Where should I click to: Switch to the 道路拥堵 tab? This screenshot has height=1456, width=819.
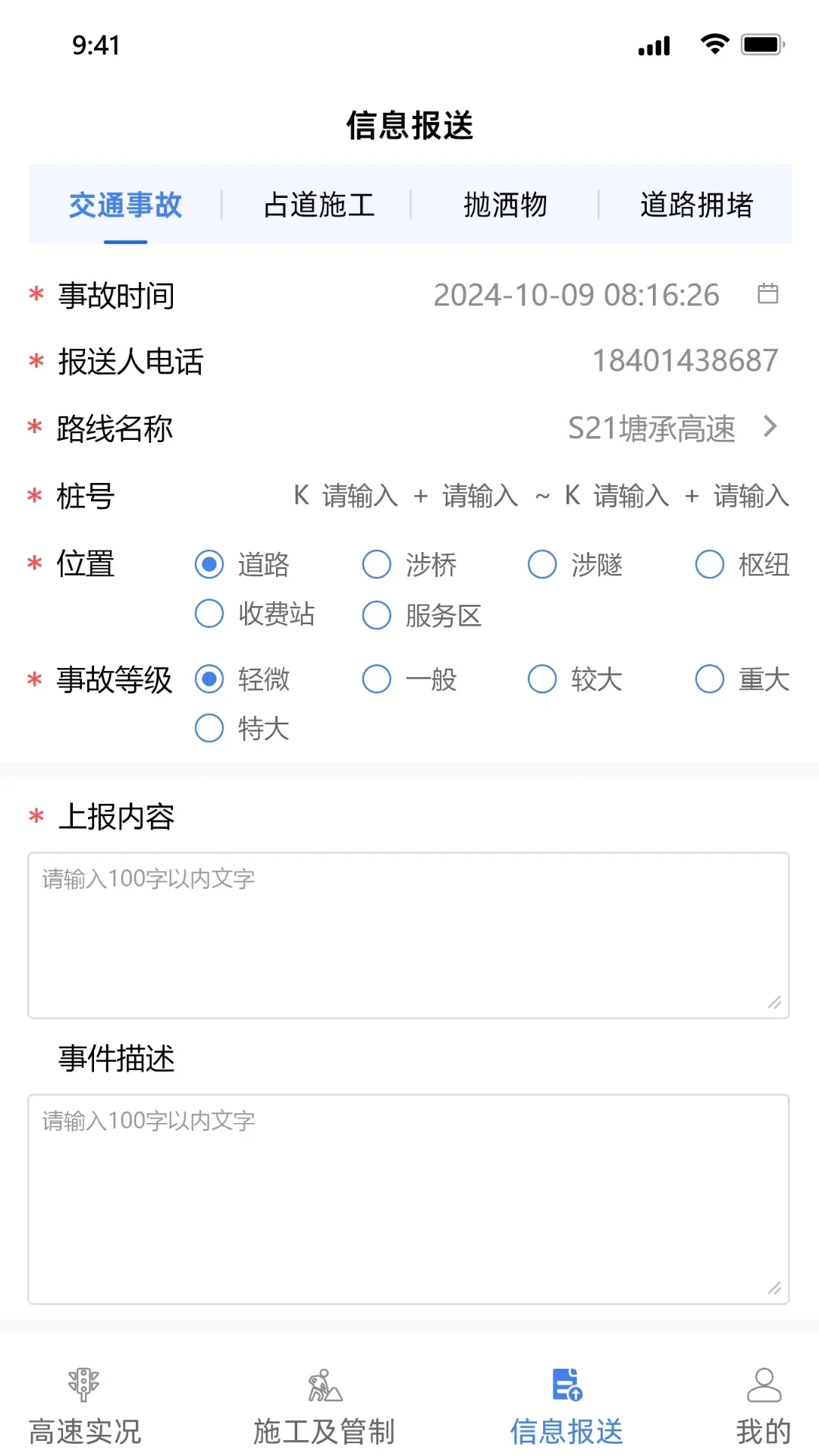click(695, 205)
